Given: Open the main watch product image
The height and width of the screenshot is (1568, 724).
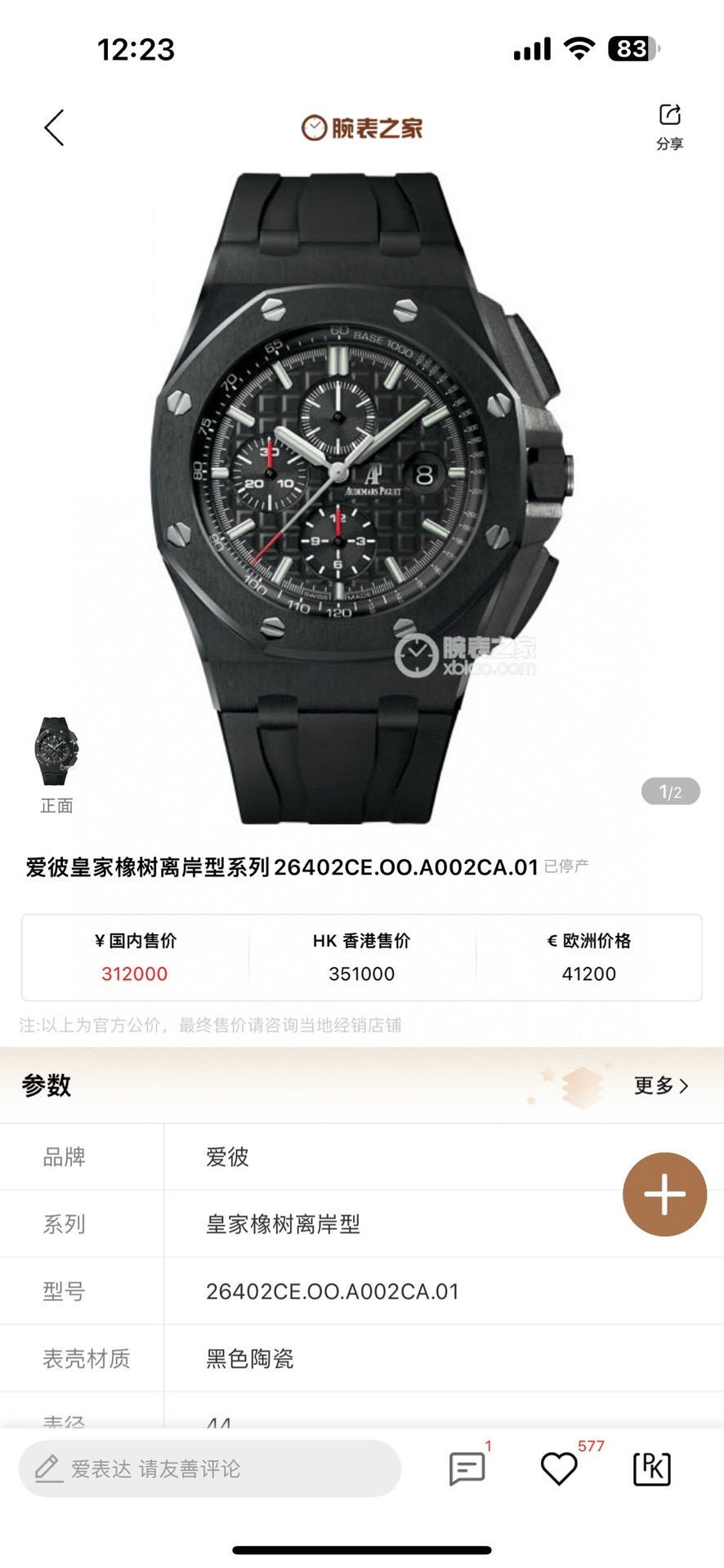Looking at the screenshot, I should [362, 490].
